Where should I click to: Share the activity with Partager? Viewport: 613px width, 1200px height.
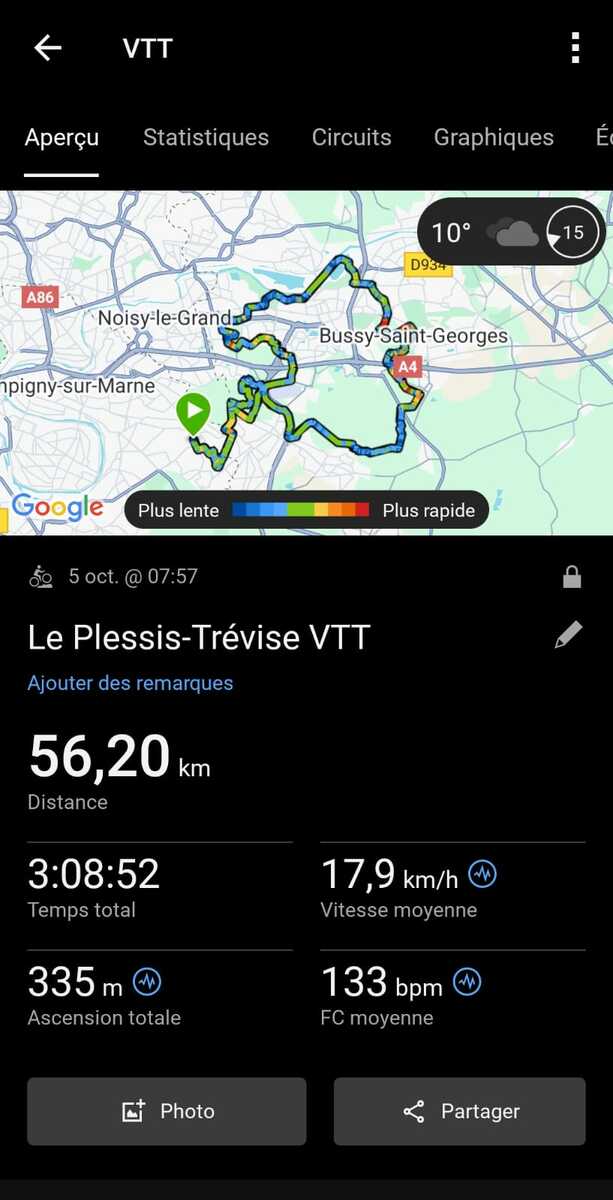point(459,1111)
